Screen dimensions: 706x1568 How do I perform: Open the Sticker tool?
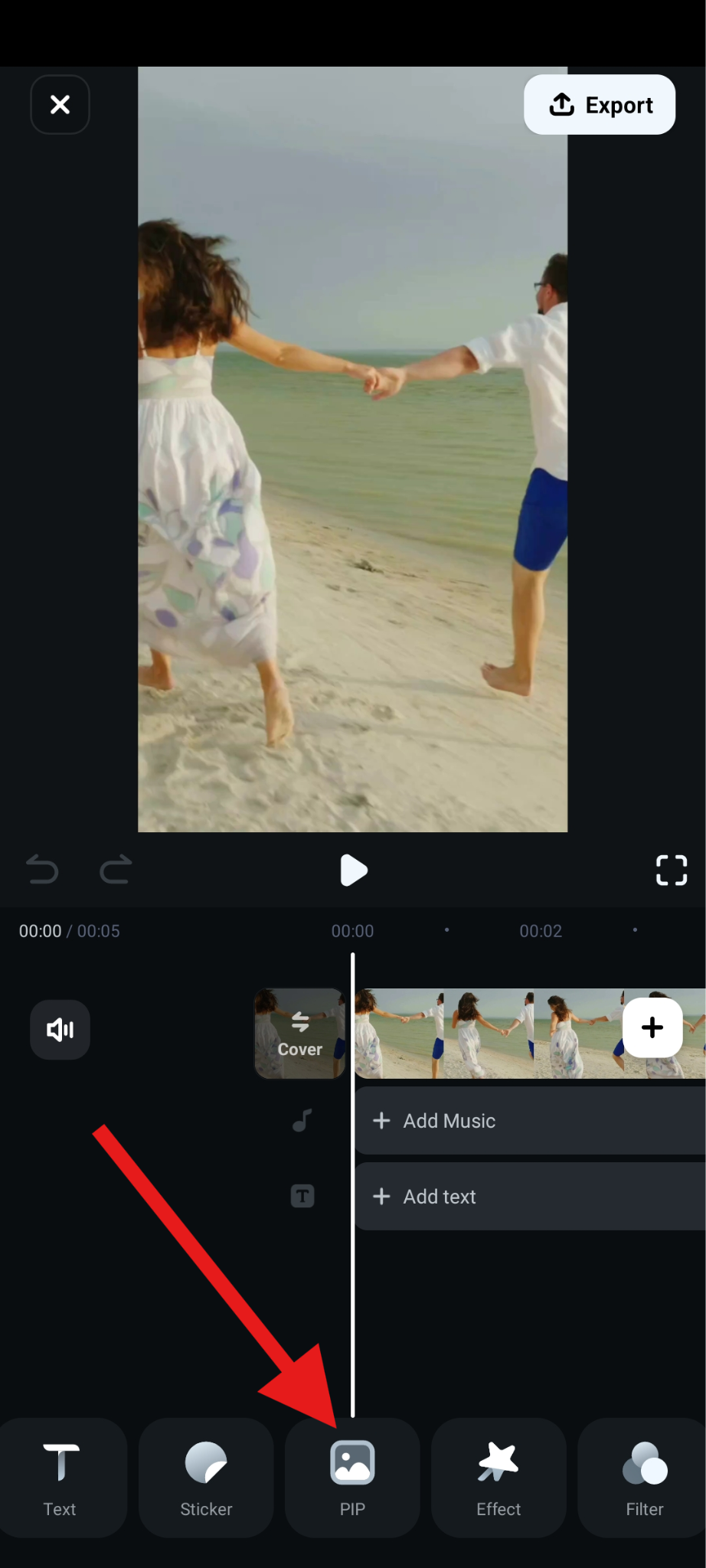point(206,1478)
